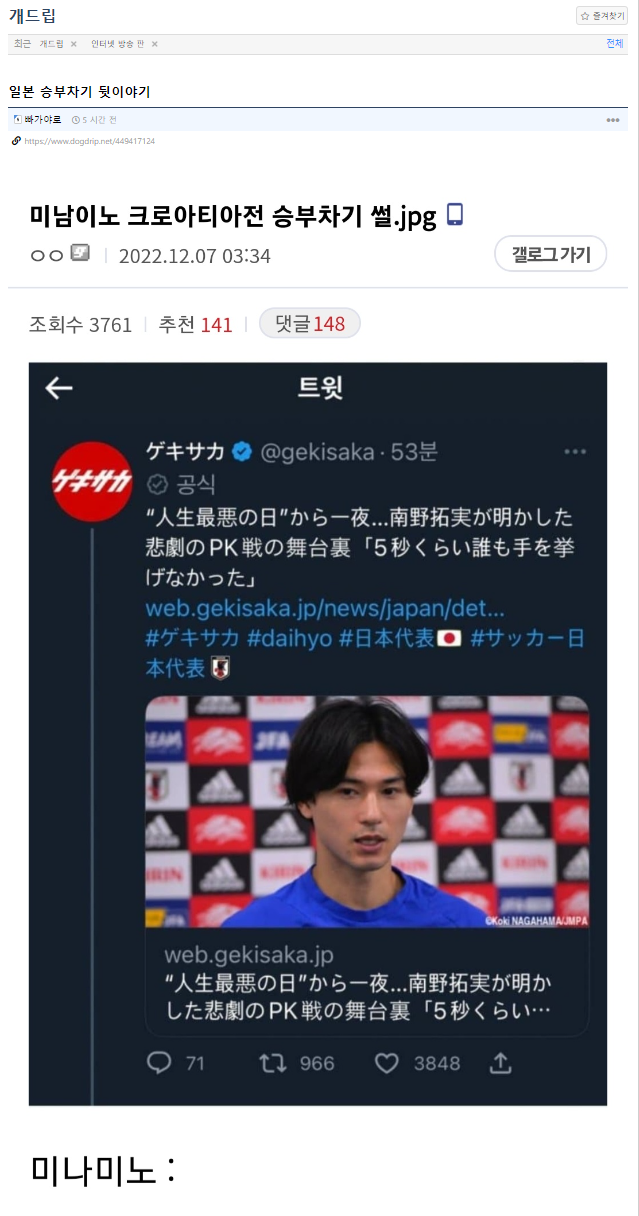The height and width of the screenshot is (1216, 639).
Task: Add this board to favorites (즐겨찾기)
Action: pos(601,16)
